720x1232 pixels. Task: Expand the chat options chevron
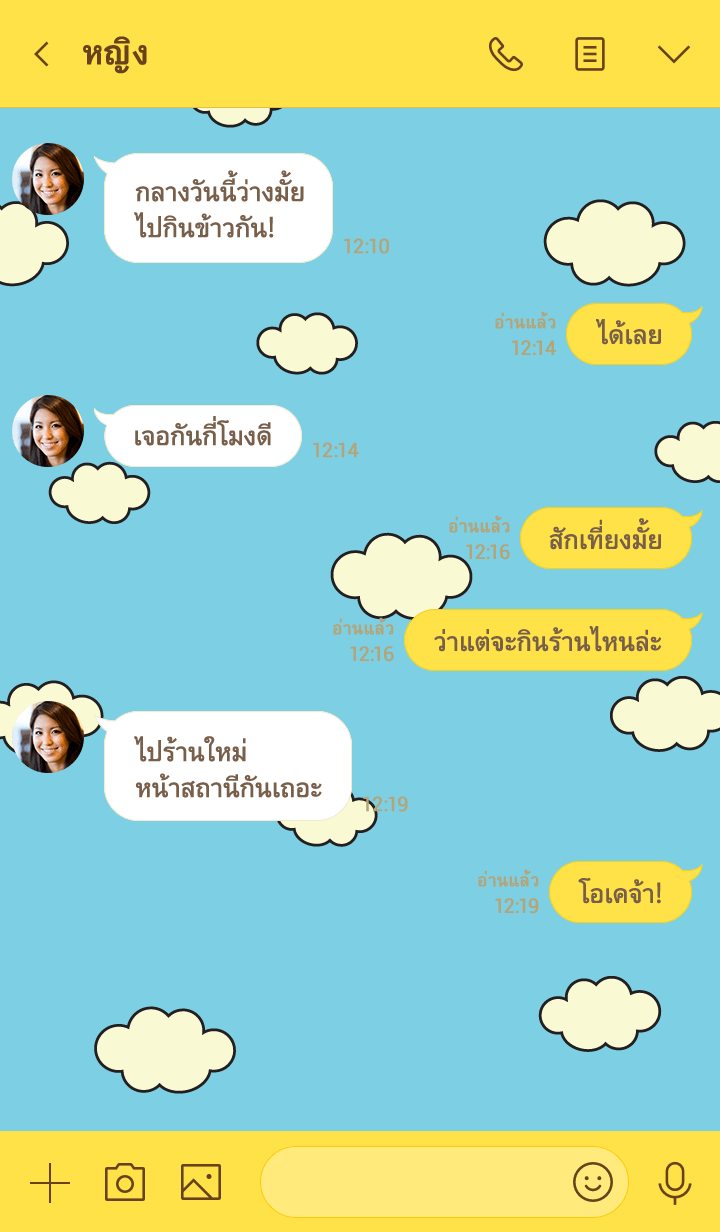coord(673,54)
